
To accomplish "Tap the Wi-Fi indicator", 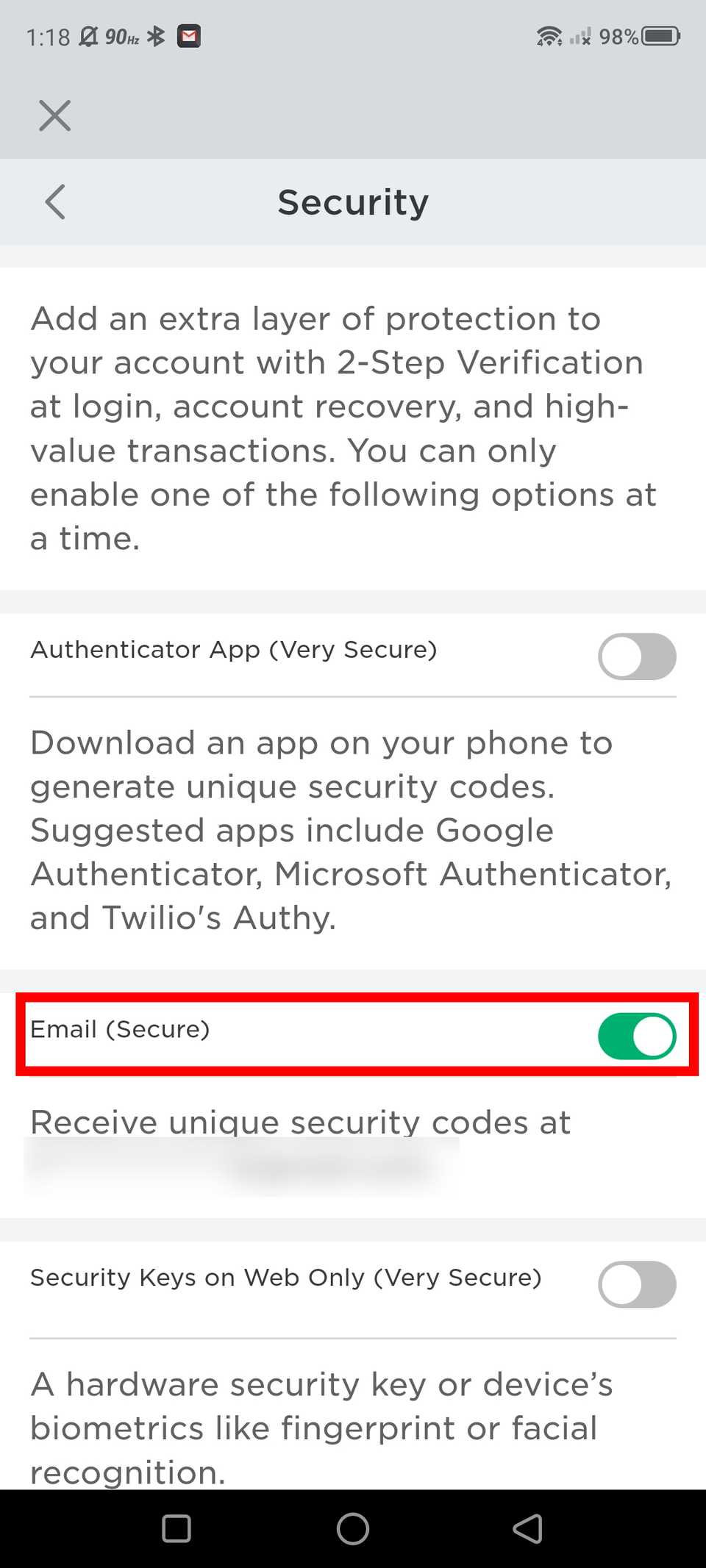I will coord(549,35).
